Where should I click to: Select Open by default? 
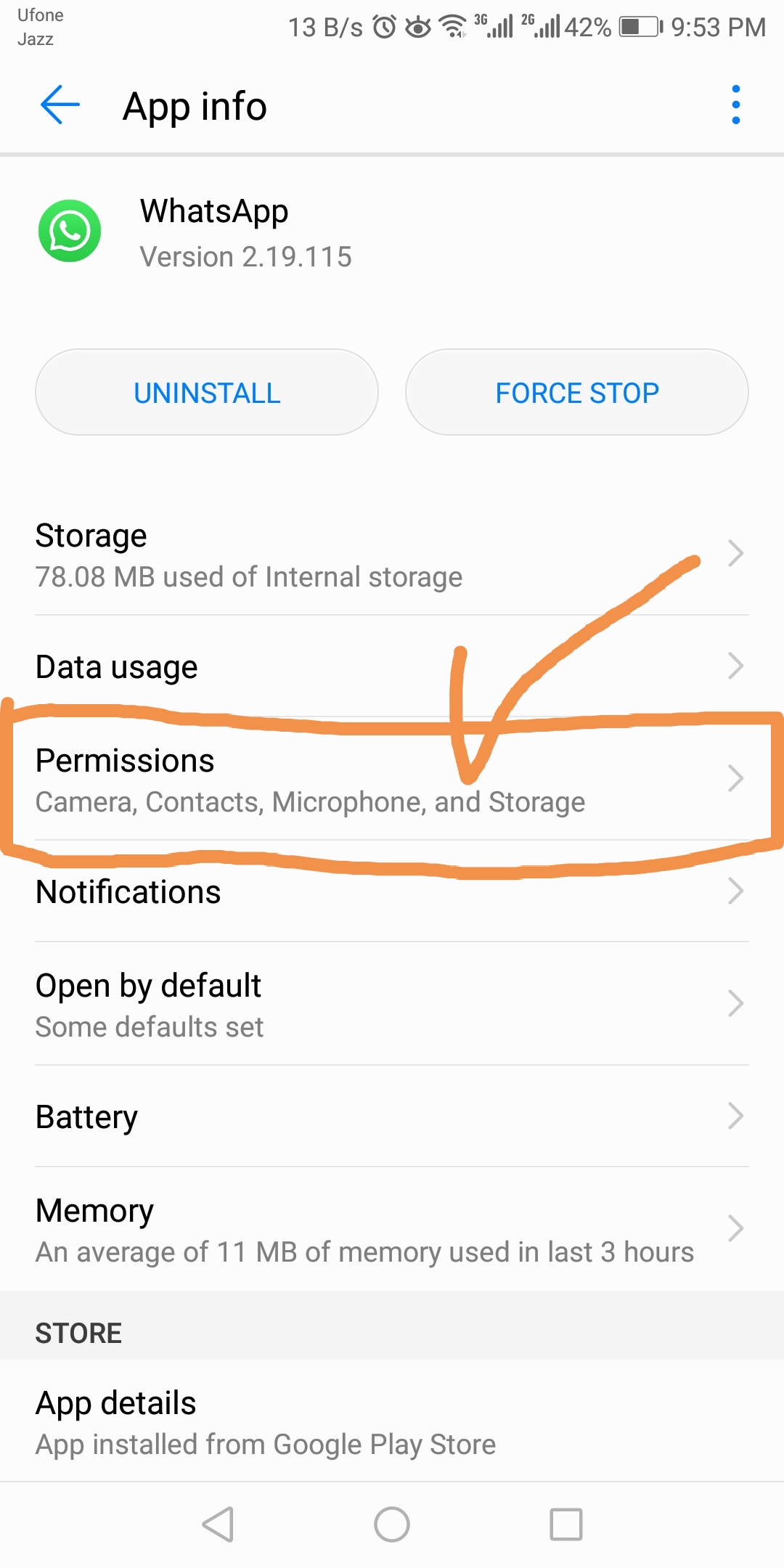coord(392,1005)
